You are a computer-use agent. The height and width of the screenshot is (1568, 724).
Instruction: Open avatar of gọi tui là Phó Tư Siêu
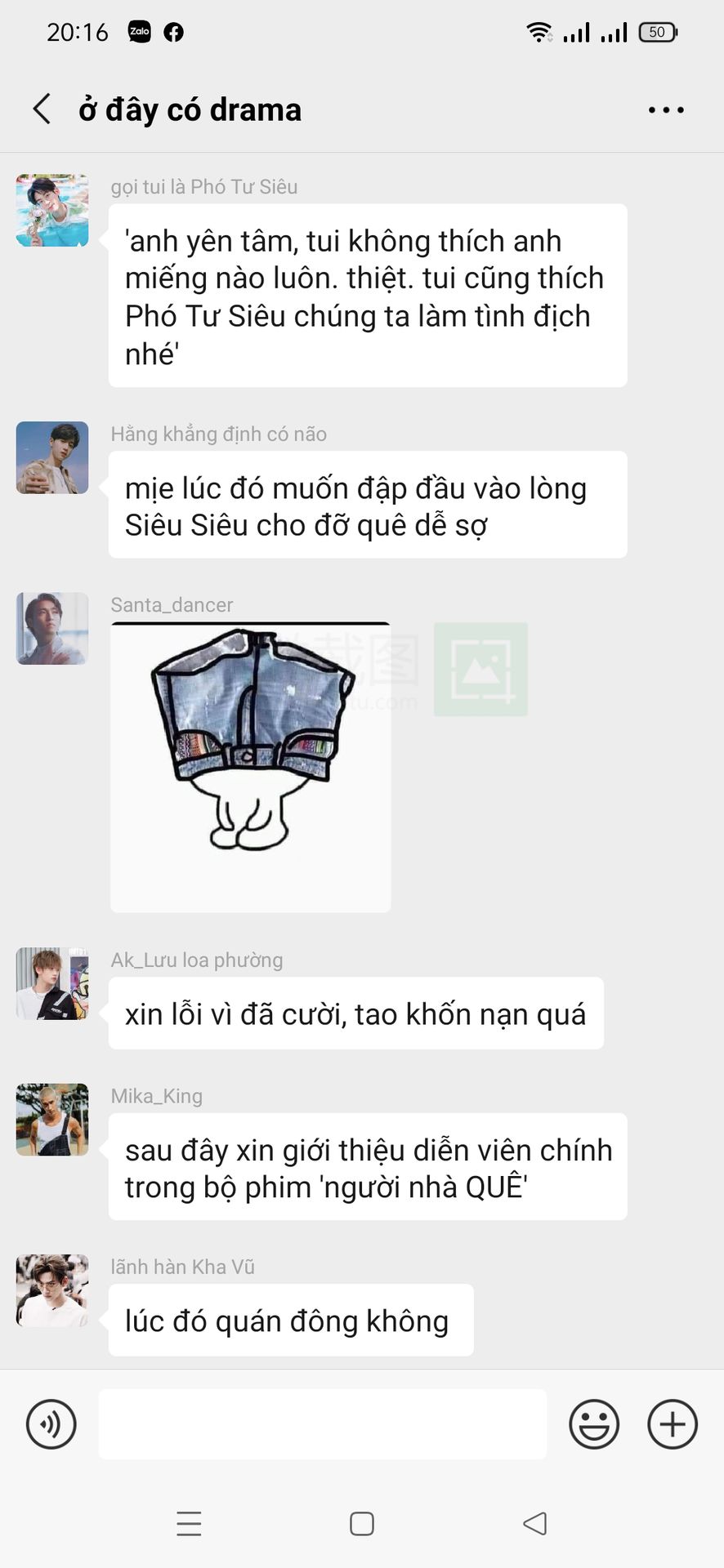pos(52,210)
